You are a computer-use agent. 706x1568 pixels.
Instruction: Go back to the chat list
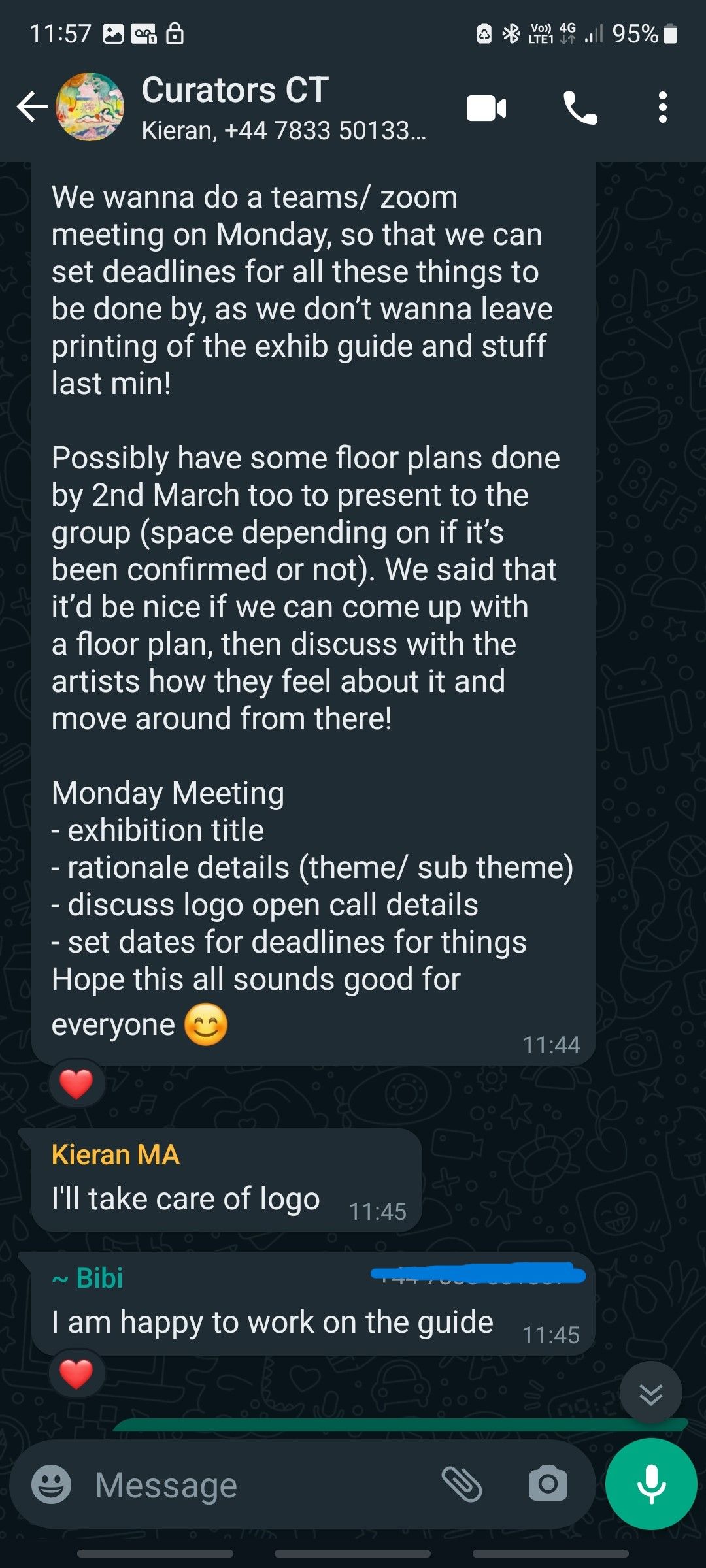[x=31, y=108]
